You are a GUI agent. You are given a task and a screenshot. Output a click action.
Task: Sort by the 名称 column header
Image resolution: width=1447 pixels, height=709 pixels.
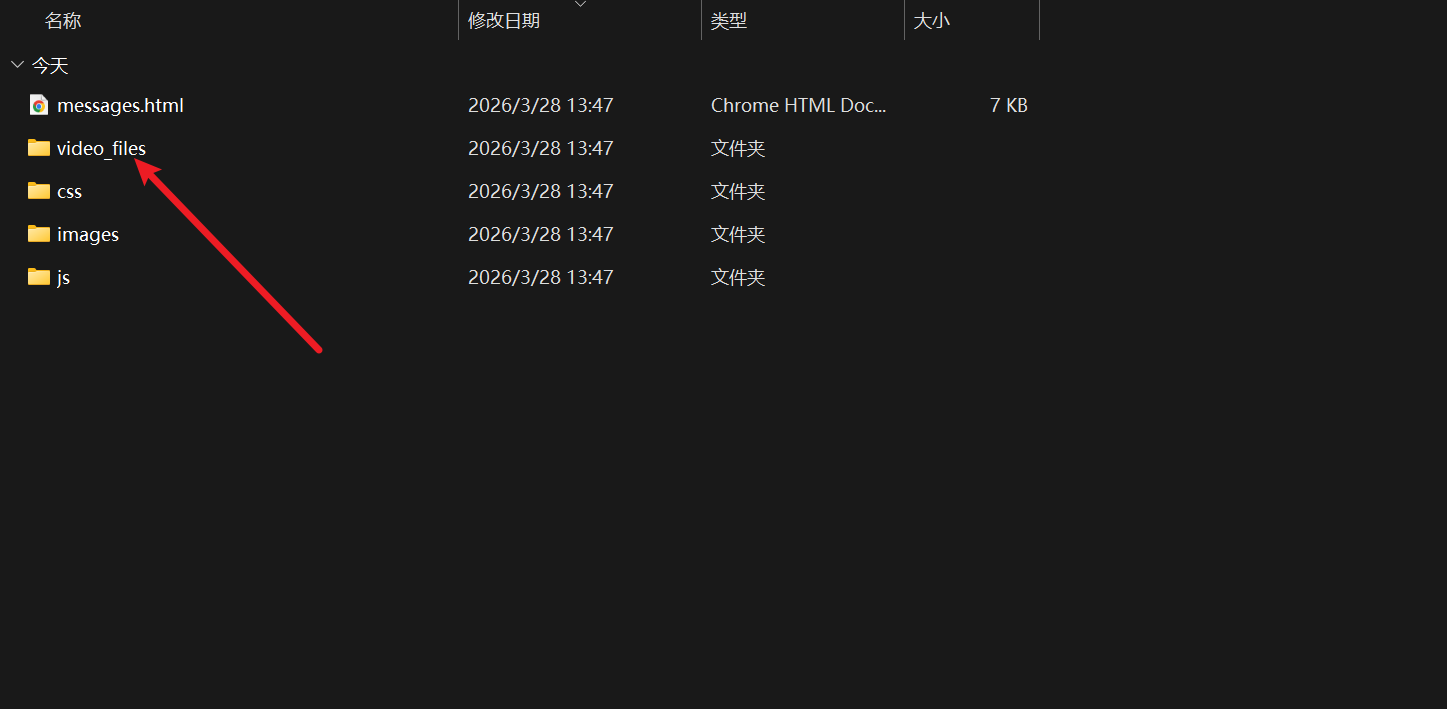pyautogui.click(x=63, y=20)
